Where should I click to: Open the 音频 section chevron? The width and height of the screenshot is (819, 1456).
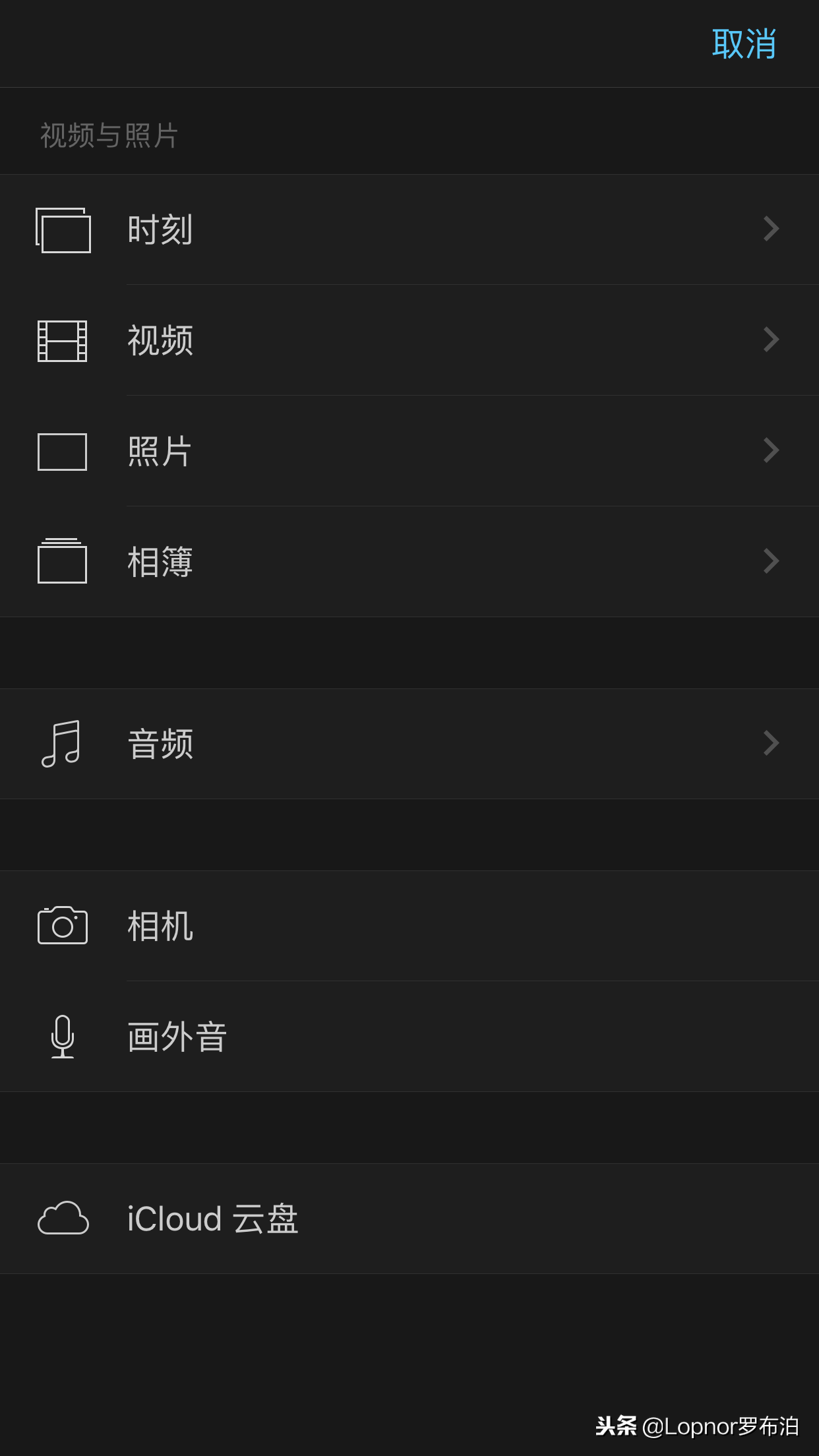click(x=770, y=743)
